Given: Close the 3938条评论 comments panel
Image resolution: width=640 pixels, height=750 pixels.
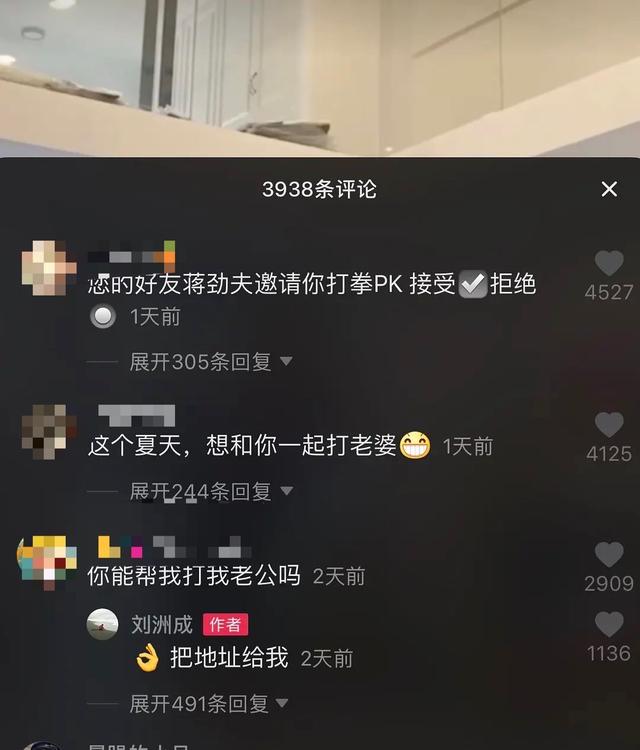Looking at the screenshot, I should [x=609, y=189].
